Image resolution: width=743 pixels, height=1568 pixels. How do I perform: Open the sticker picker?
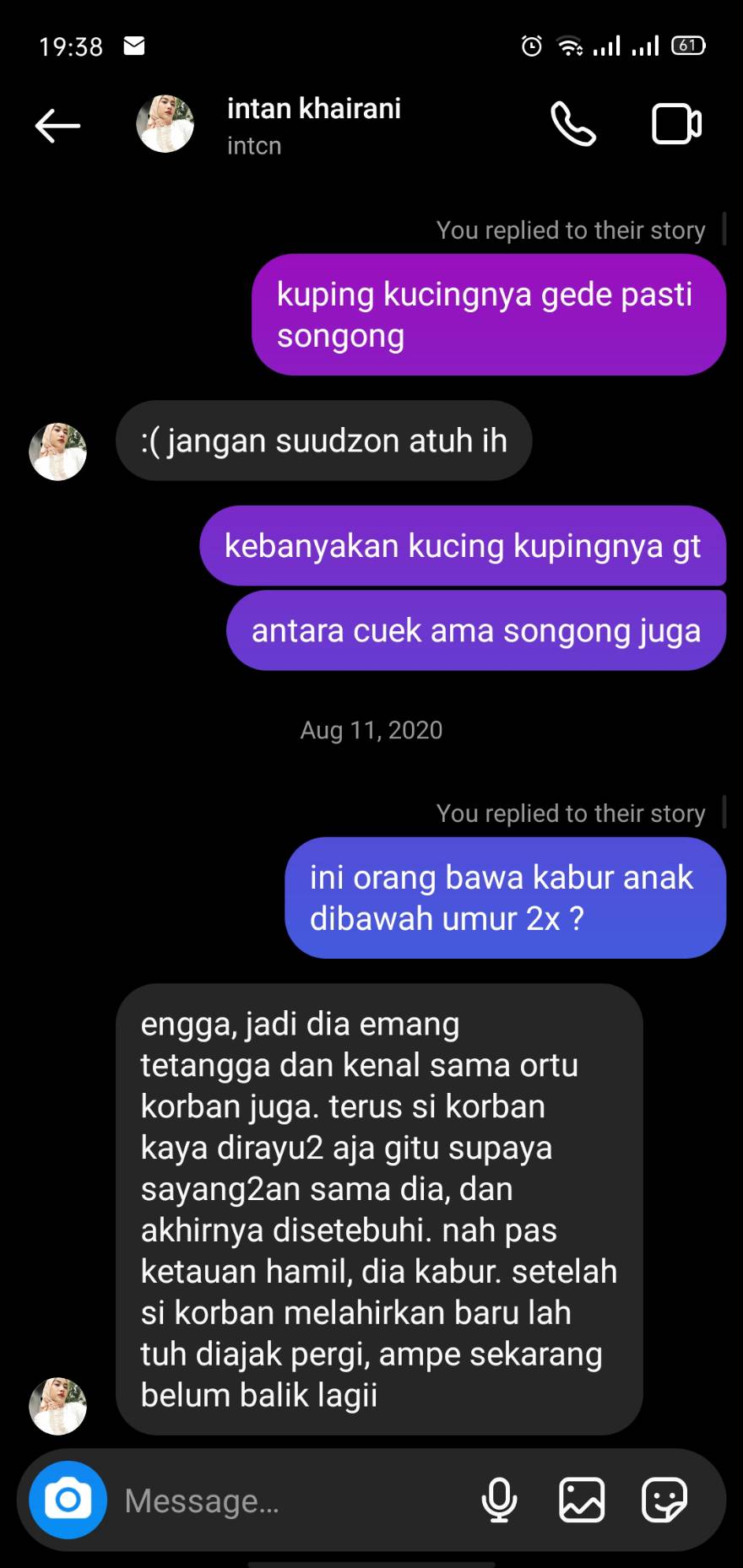coord(664,1500)
